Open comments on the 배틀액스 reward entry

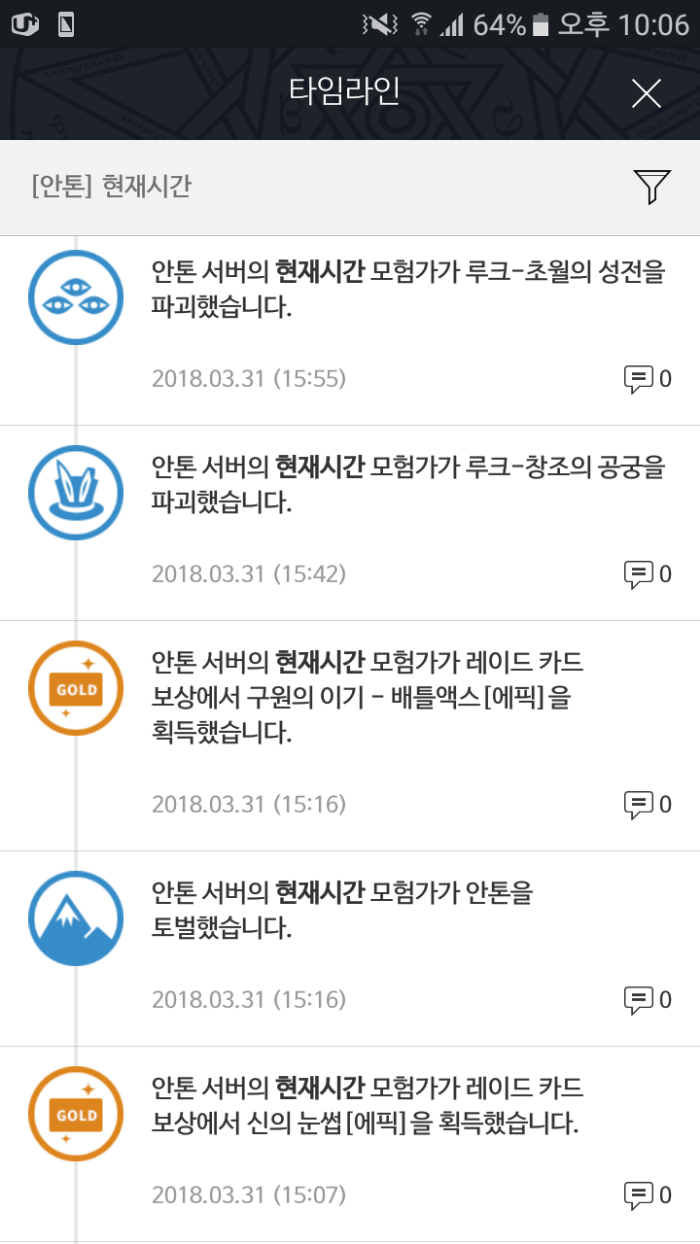(647, 804)
